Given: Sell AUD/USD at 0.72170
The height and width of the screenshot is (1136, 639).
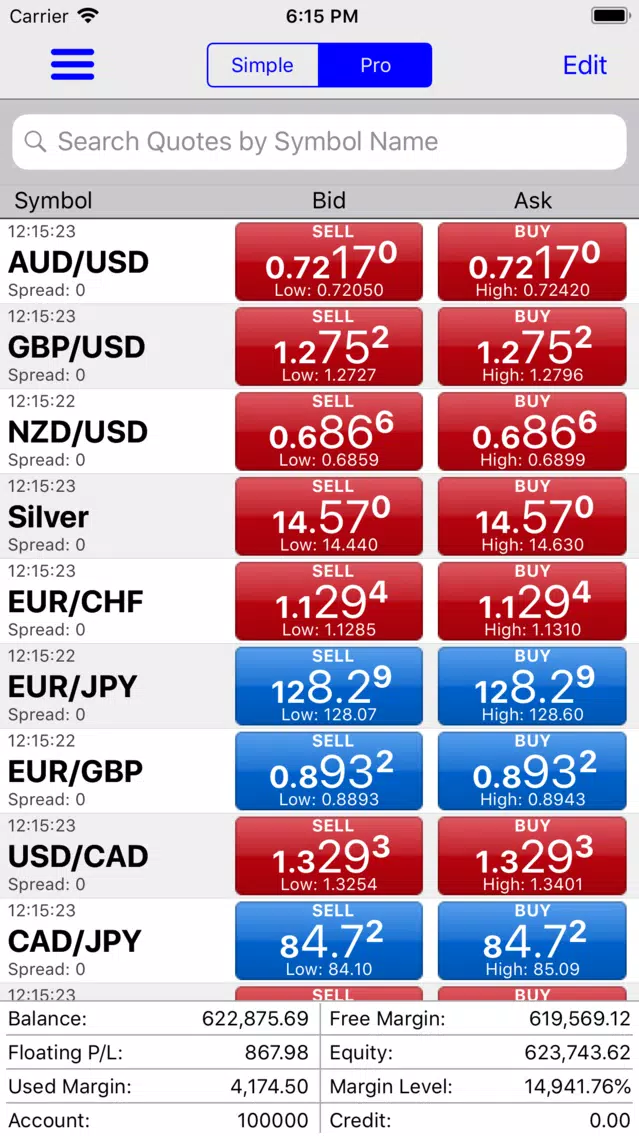Looking at the screenshot, I should coord(329,262).
